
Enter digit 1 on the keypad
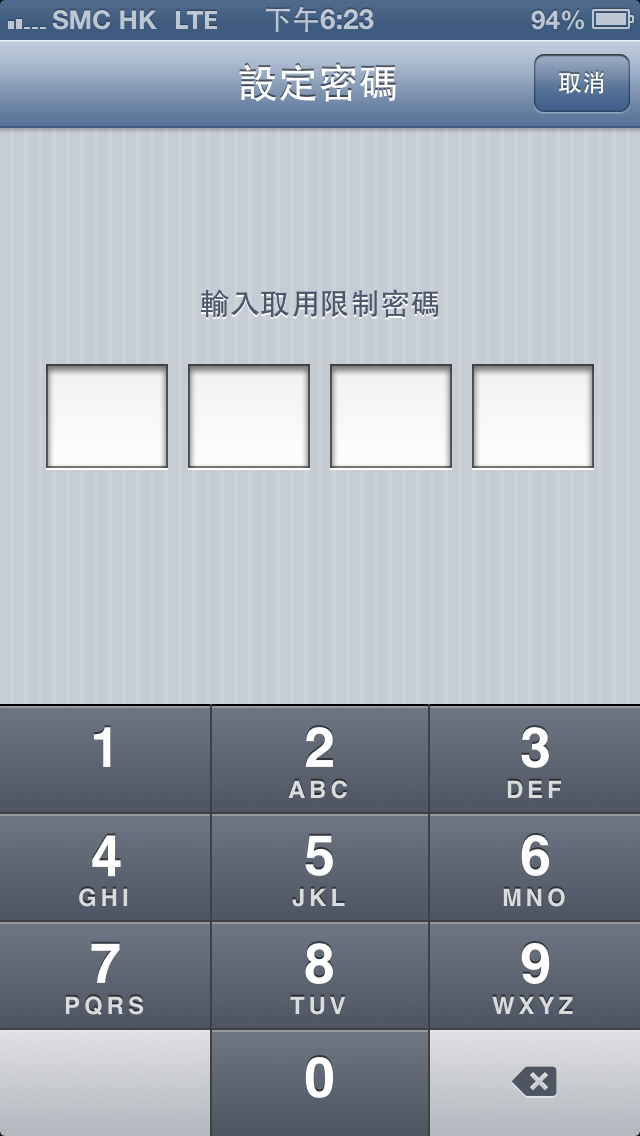[105, 759]
